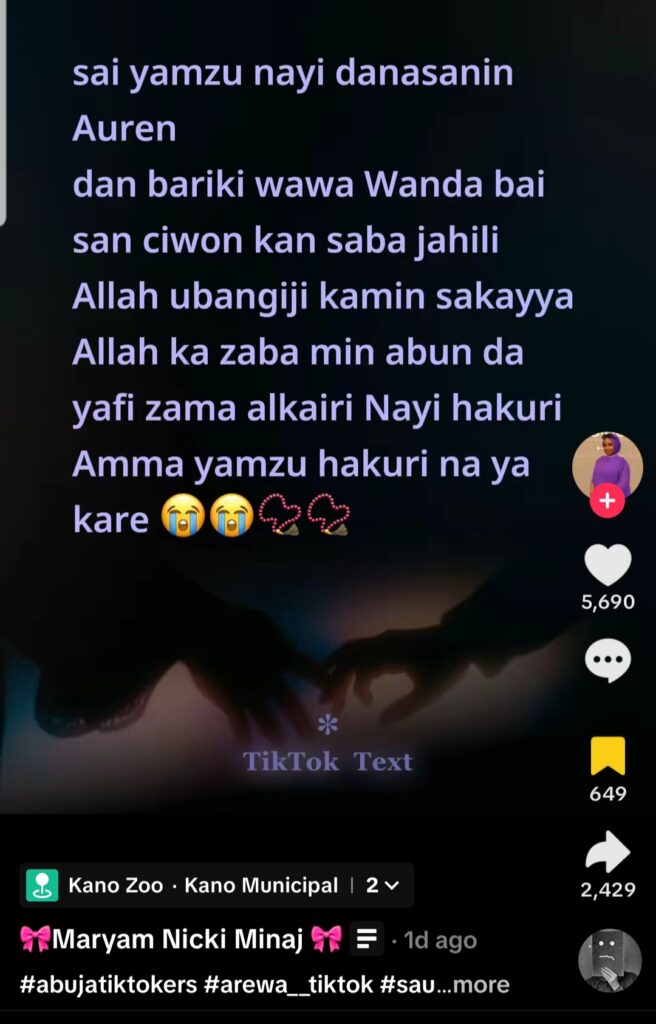656x1024 pixels.
Task: Tap the playlist icon beside the username
Action: (x=367, y=939)
